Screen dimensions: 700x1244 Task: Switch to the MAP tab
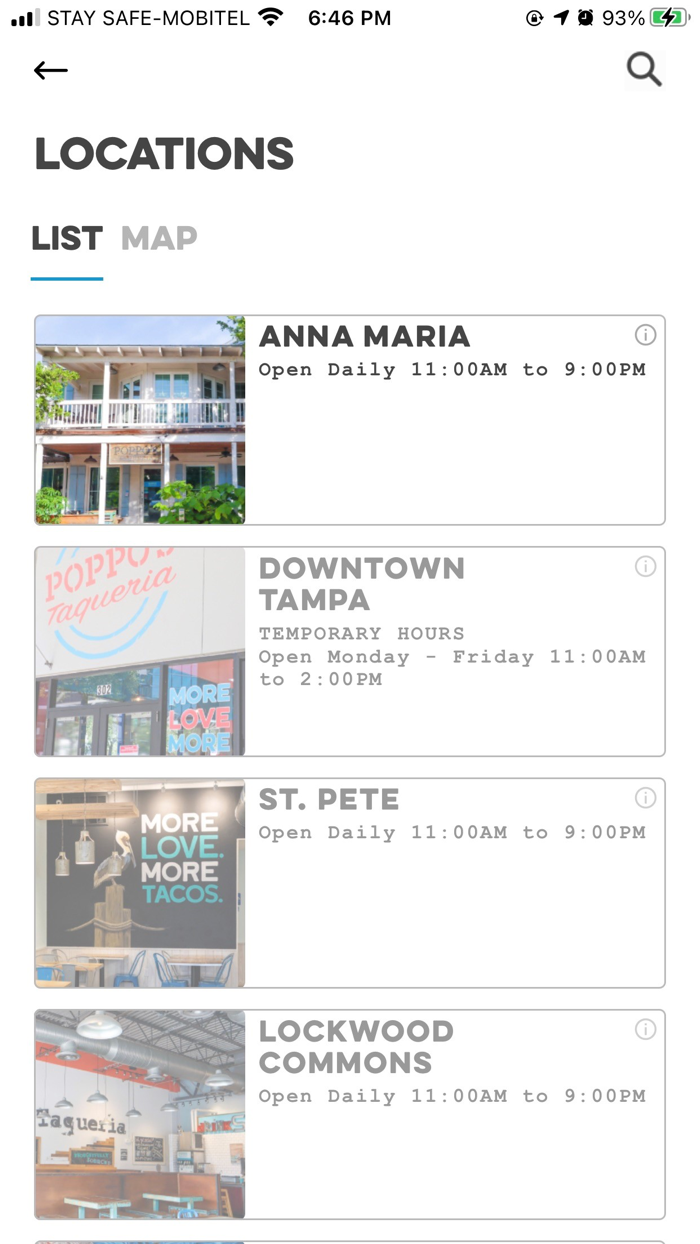pyautogui.click(x=159, y=238)
